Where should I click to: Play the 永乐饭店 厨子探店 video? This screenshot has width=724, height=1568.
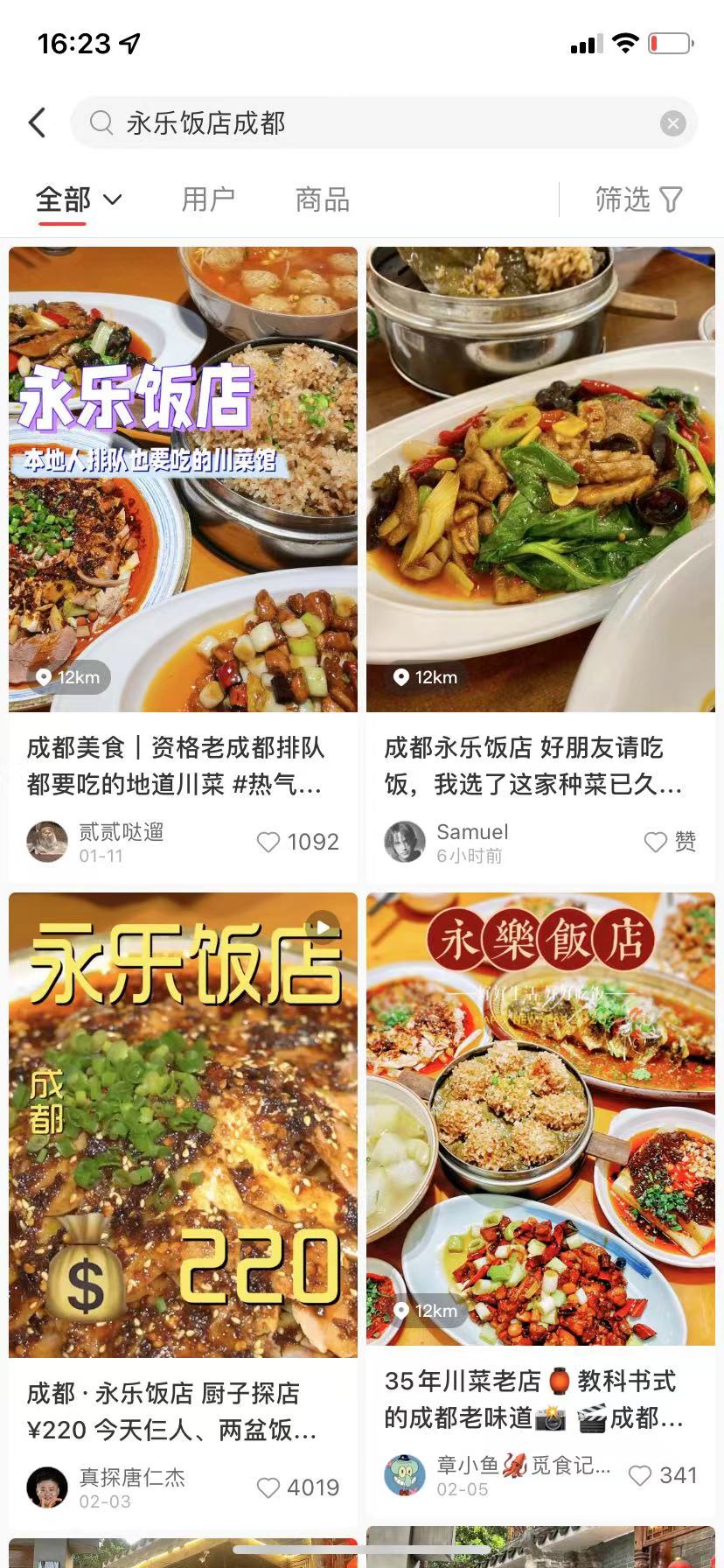click(x=322, y=926)
